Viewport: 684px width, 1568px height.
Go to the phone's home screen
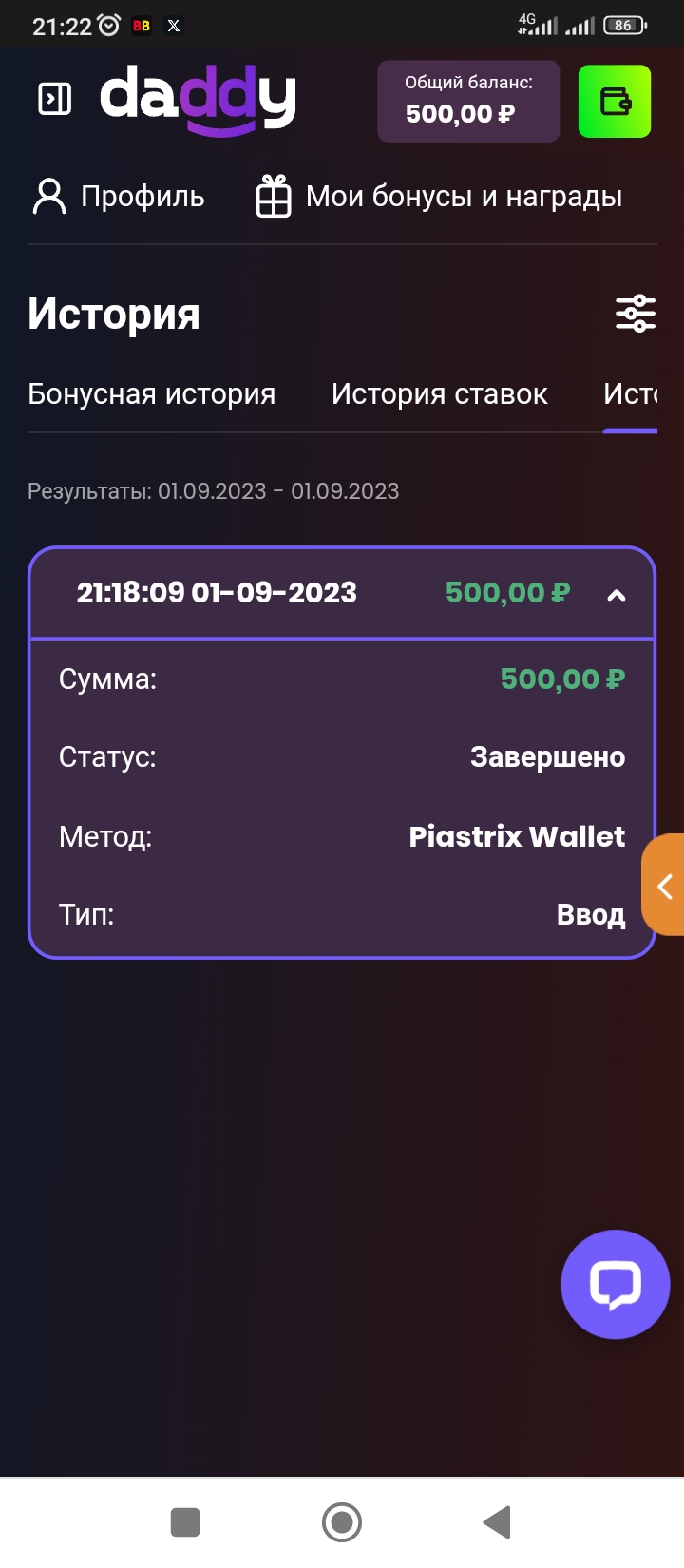pos(342,1522)
